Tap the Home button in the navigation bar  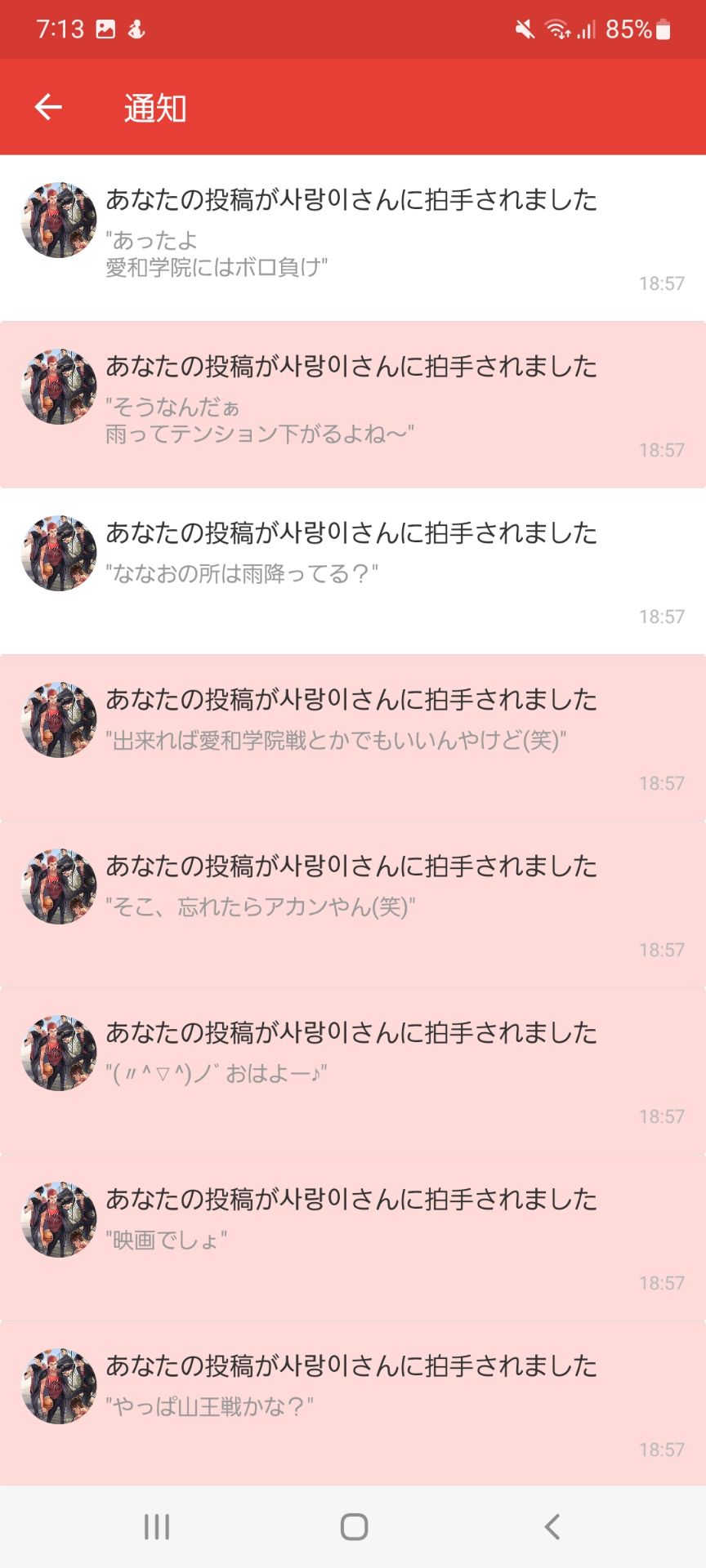click(x=353, y=1524)
